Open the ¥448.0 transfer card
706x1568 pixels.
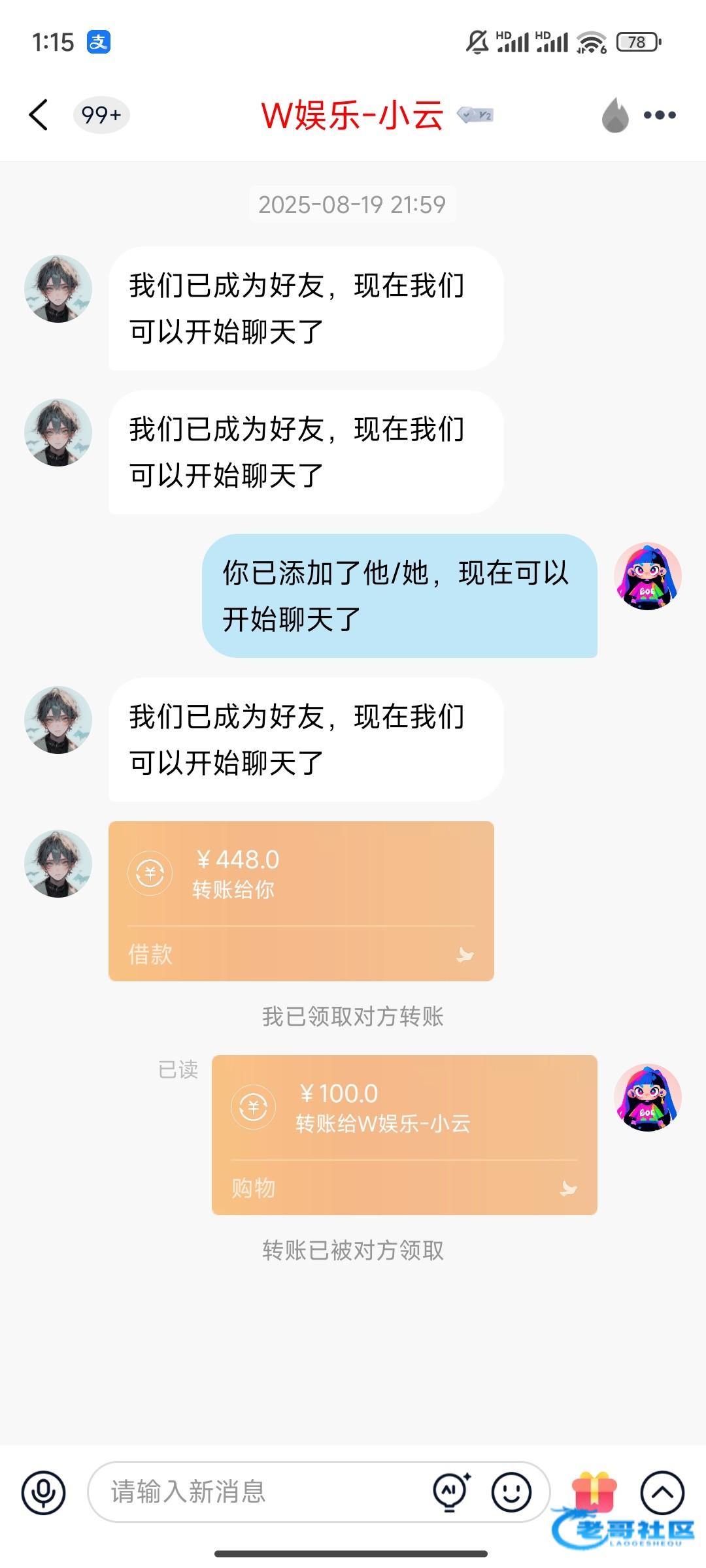pyautogui.click(x=301, y=900)
